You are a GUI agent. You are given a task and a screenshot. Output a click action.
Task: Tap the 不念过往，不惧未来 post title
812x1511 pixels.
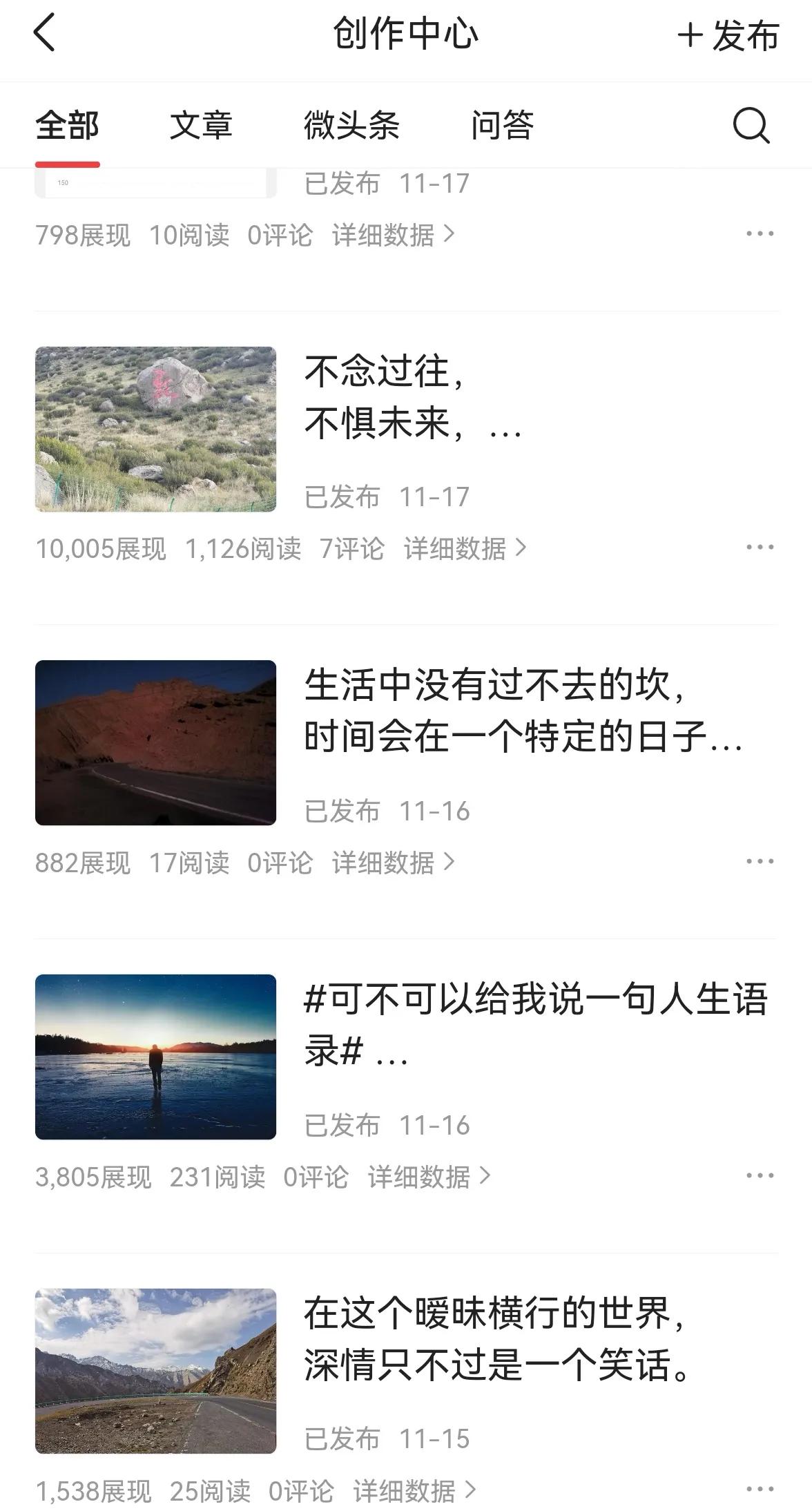click(x=411, y=401)
